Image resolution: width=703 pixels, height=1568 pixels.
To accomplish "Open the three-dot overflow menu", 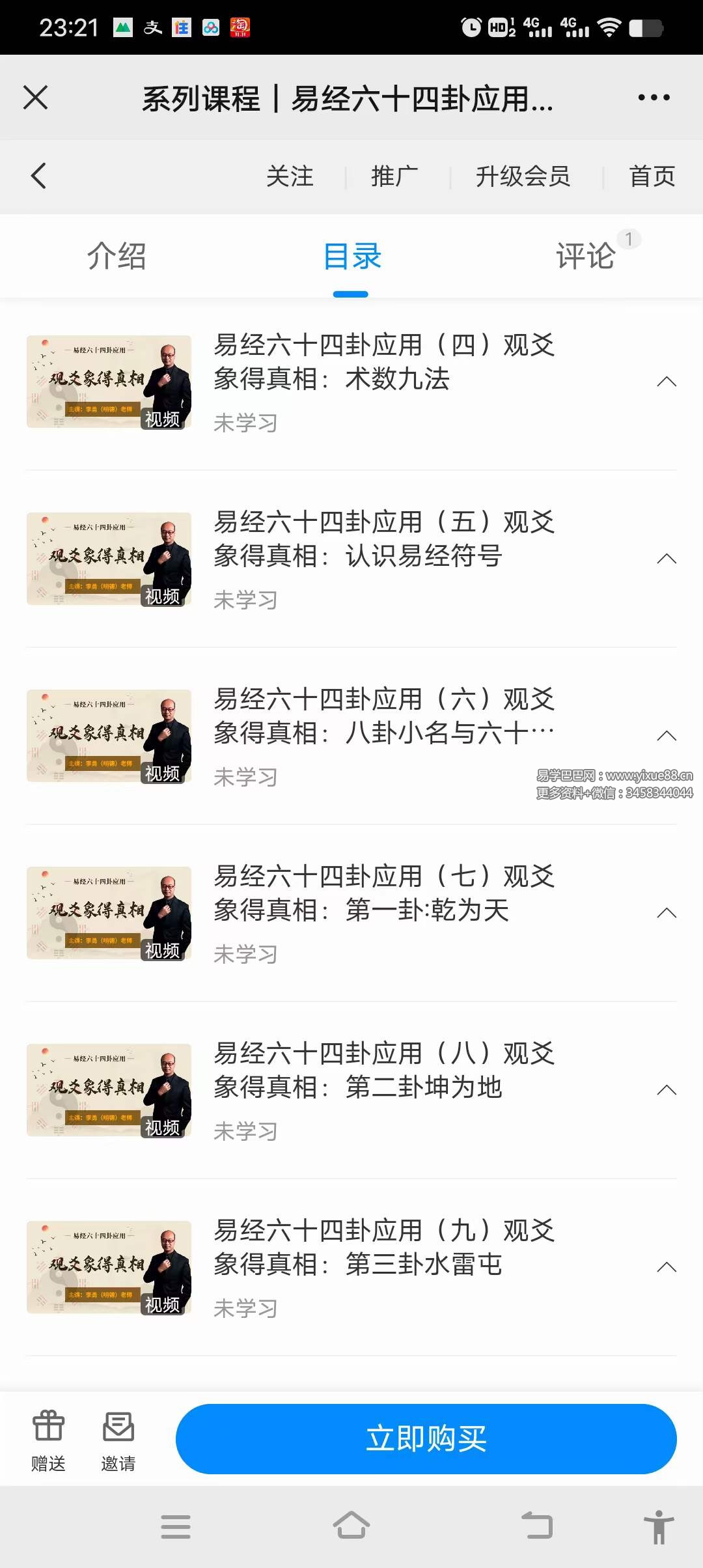I will (654, 98).
